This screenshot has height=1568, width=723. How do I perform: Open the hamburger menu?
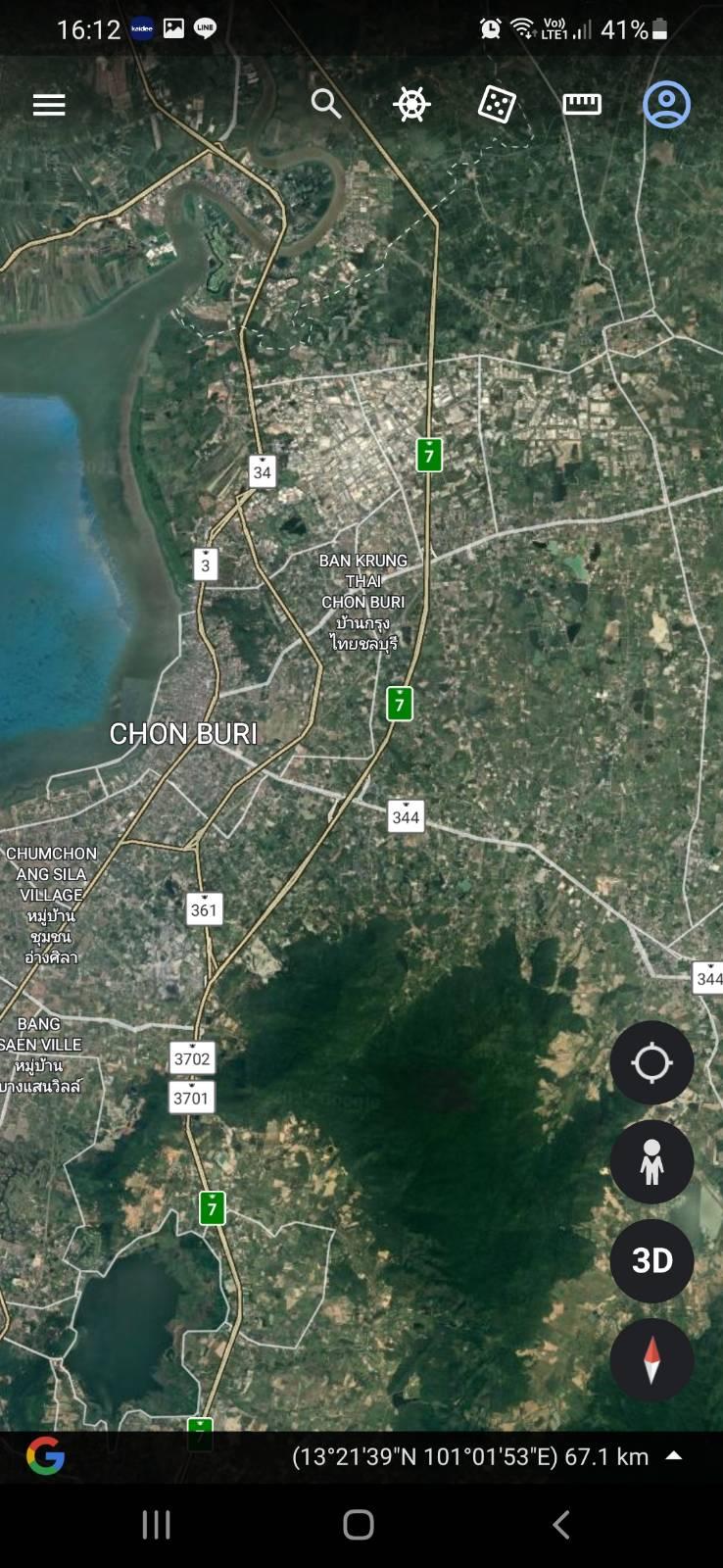click(49, 105)
